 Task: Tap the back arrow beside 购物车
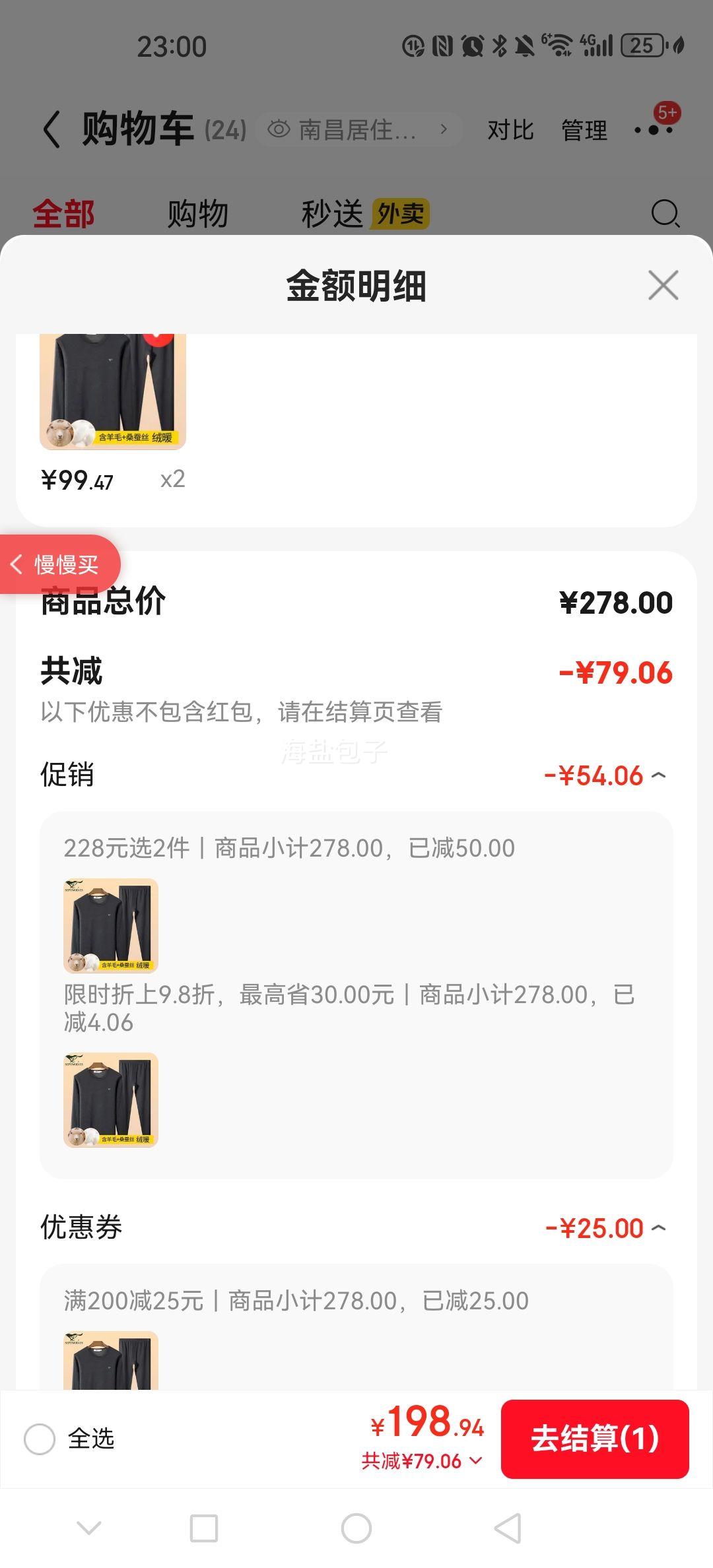(x=50, y=129)
